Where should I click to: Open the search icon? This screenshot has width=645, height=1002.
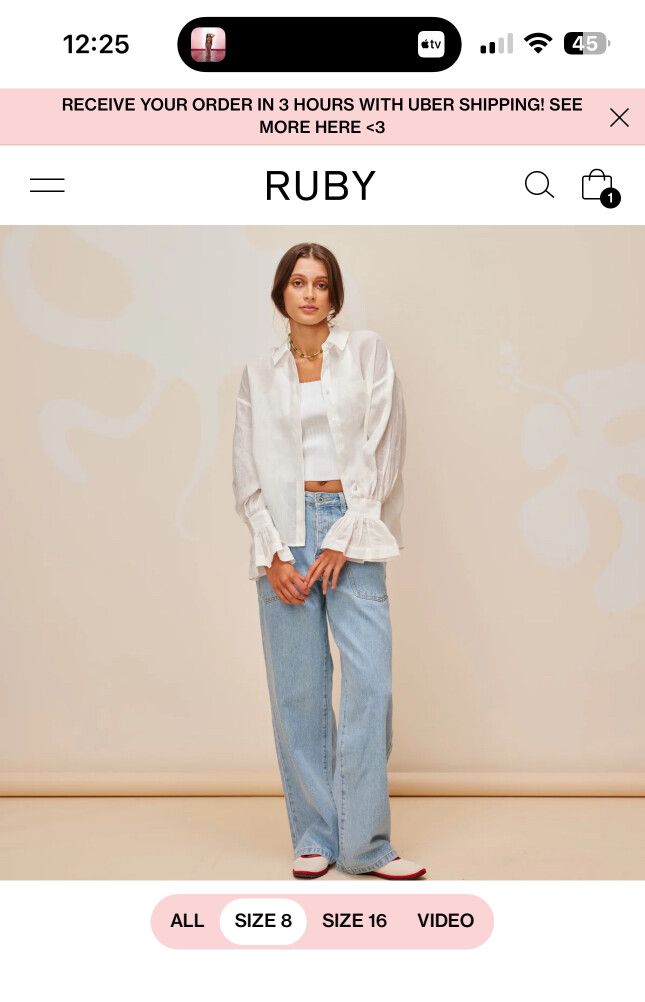pyautogui.click(x=539, y=185)
